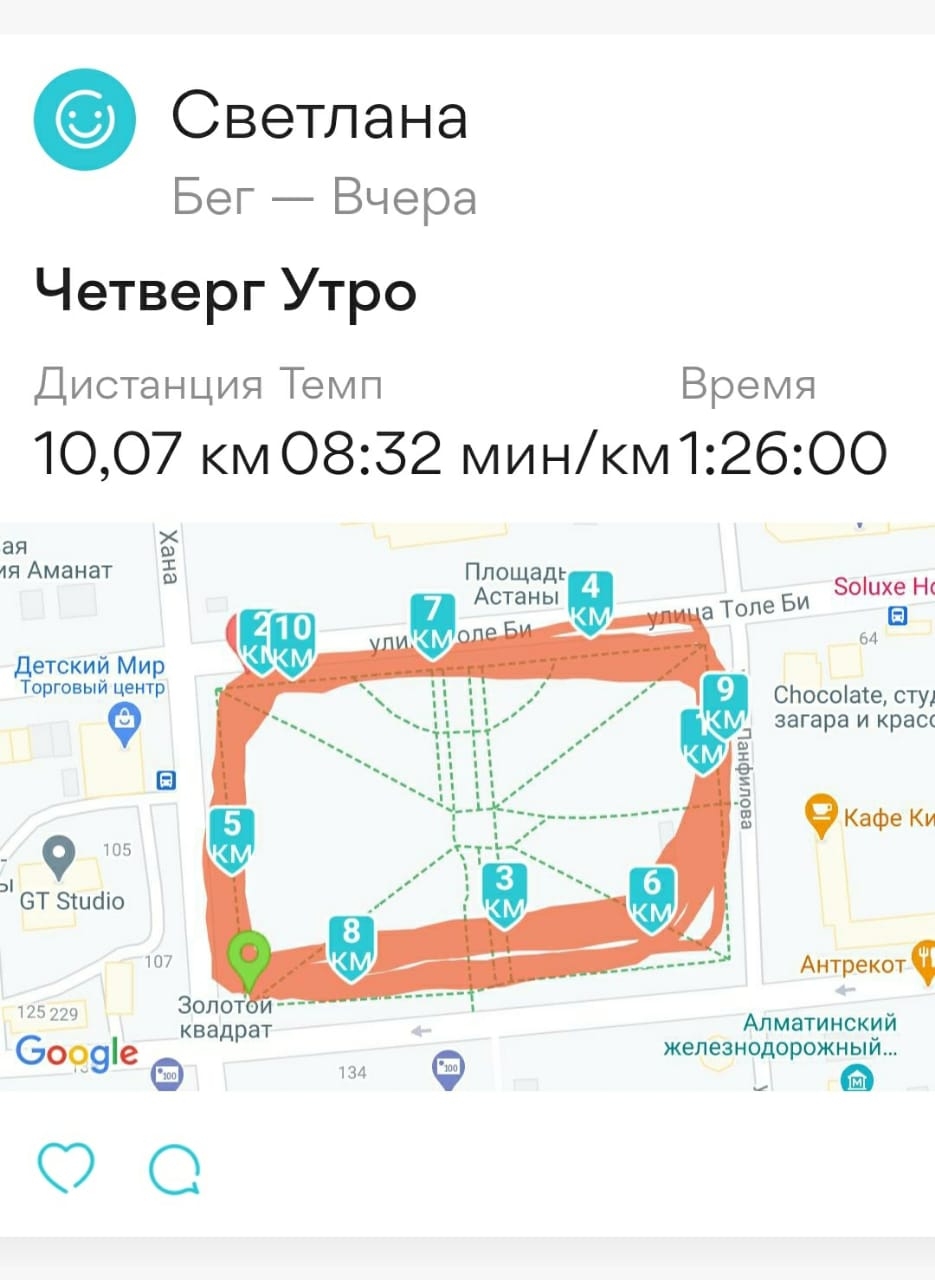Open the running route map
Image resolution: width=935 pixels, height=1280 pixels.
(x=467, y=806)
